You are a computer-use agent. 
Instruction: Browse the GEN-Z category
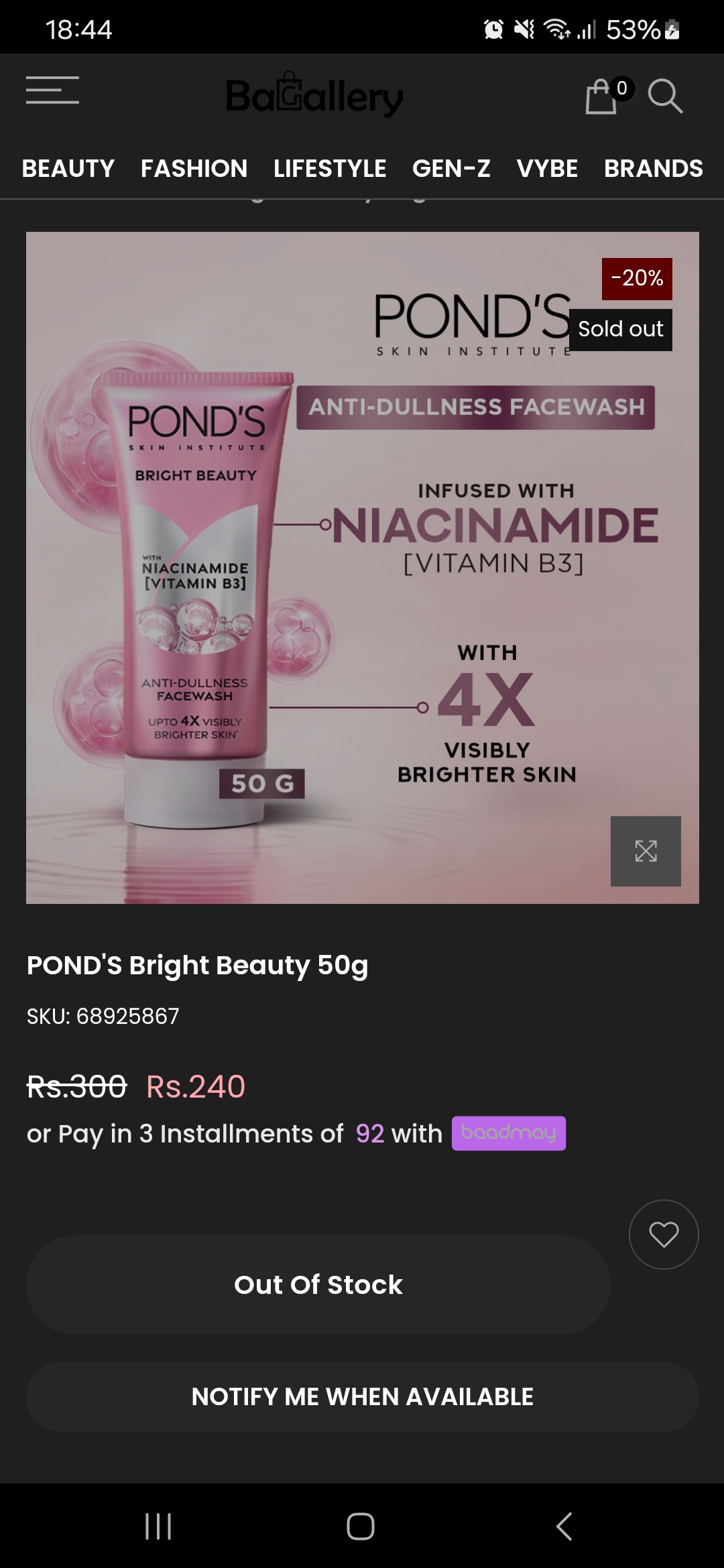coord(451,168)
